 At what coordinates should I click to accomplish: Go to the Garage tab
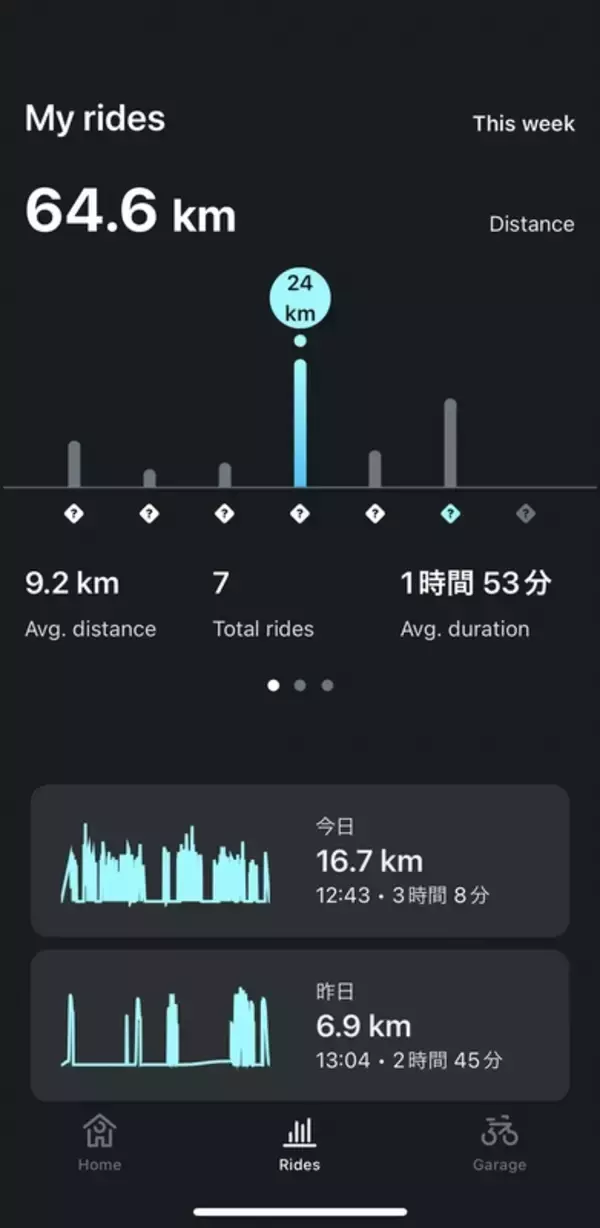point(499,1143)
